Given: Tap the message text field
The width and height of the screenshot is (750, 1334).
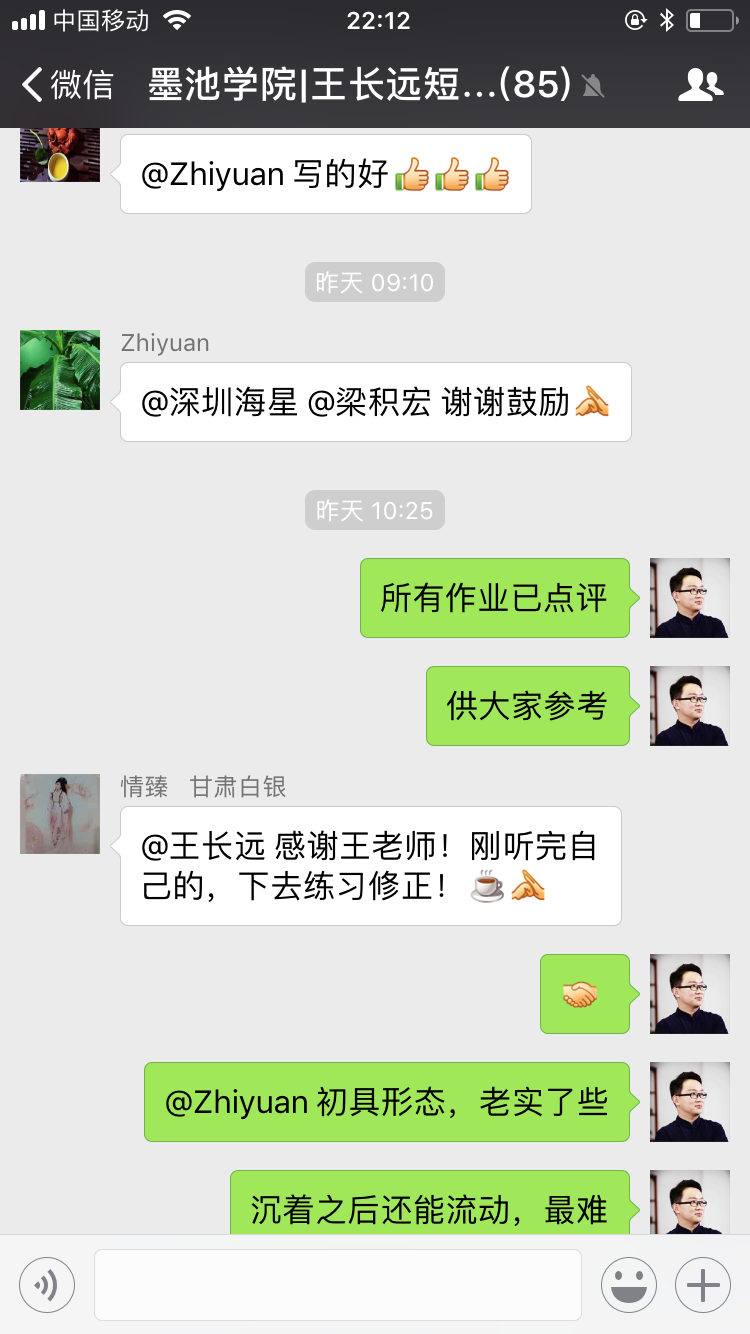Looking at the screenshot, I should [x=338, y=1284].
